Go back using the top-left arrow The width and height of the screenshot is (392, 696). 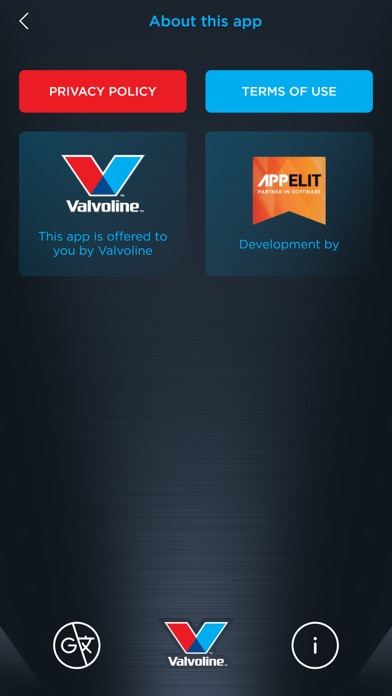24,21
